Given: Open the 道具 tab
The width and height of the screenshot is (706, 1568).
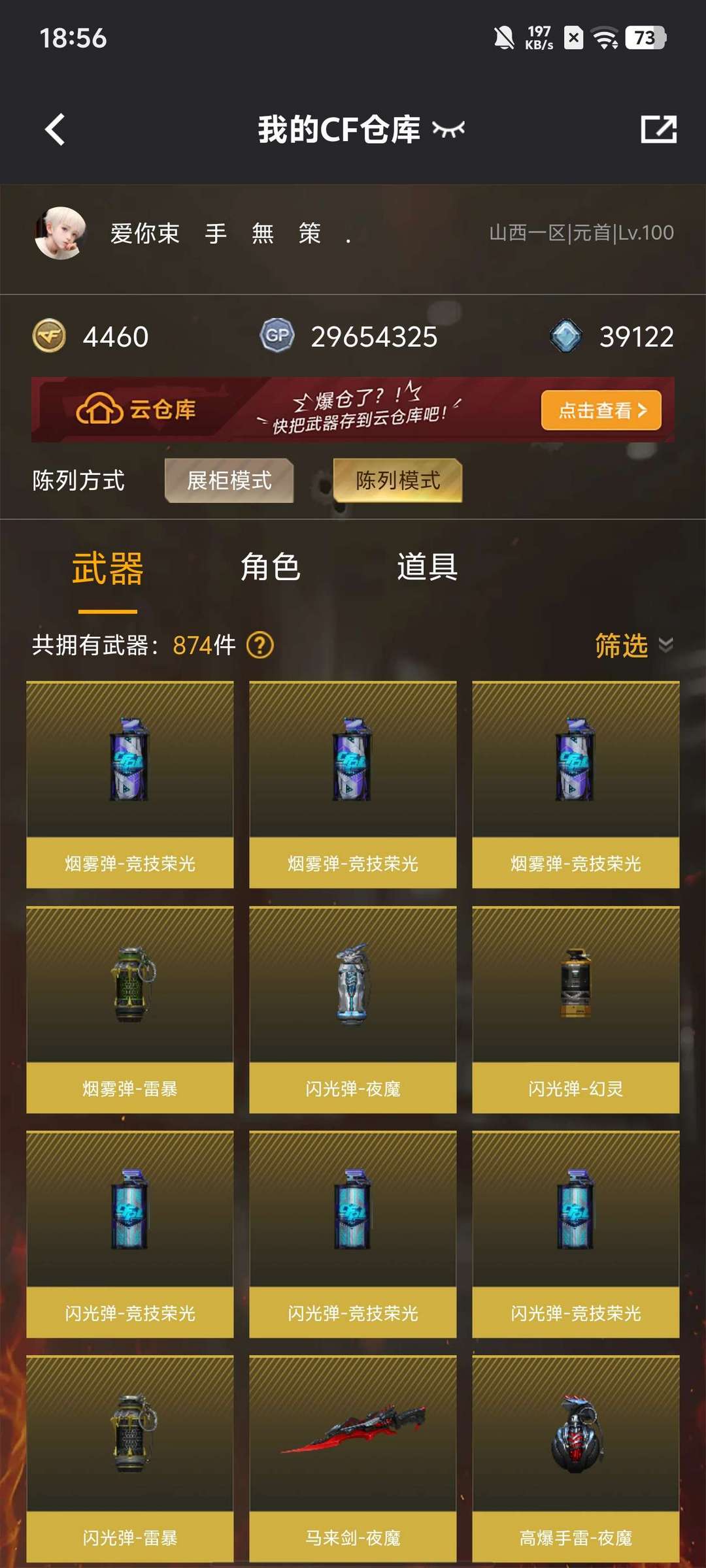Looking at the screenshot, I should [428, 568].
